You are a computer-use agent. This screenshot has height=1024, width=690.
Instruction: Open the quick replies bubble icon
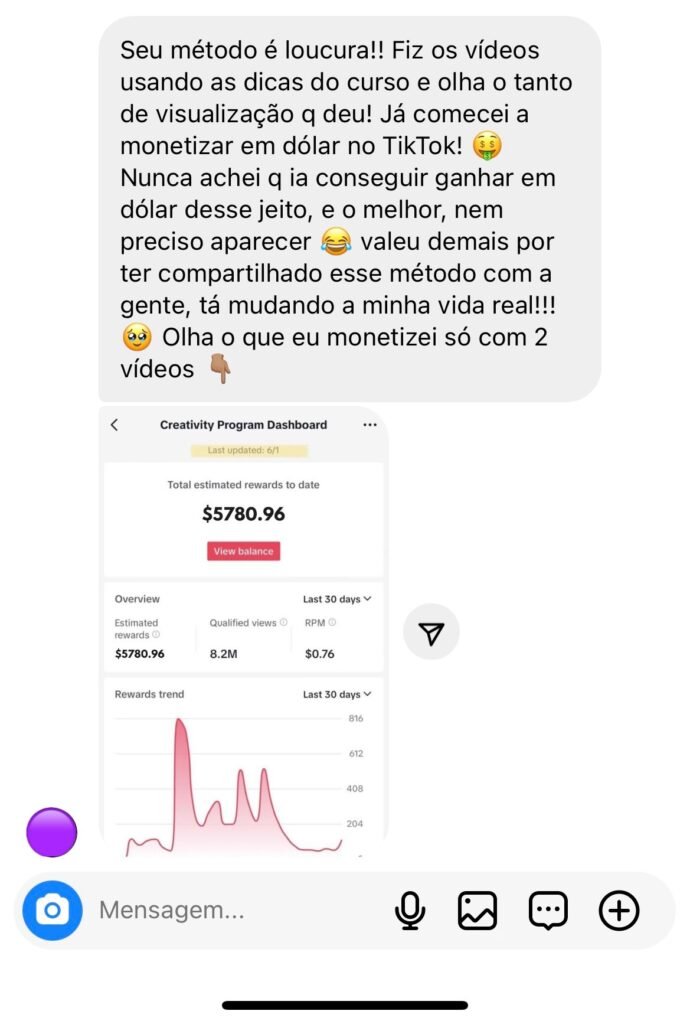548,910
